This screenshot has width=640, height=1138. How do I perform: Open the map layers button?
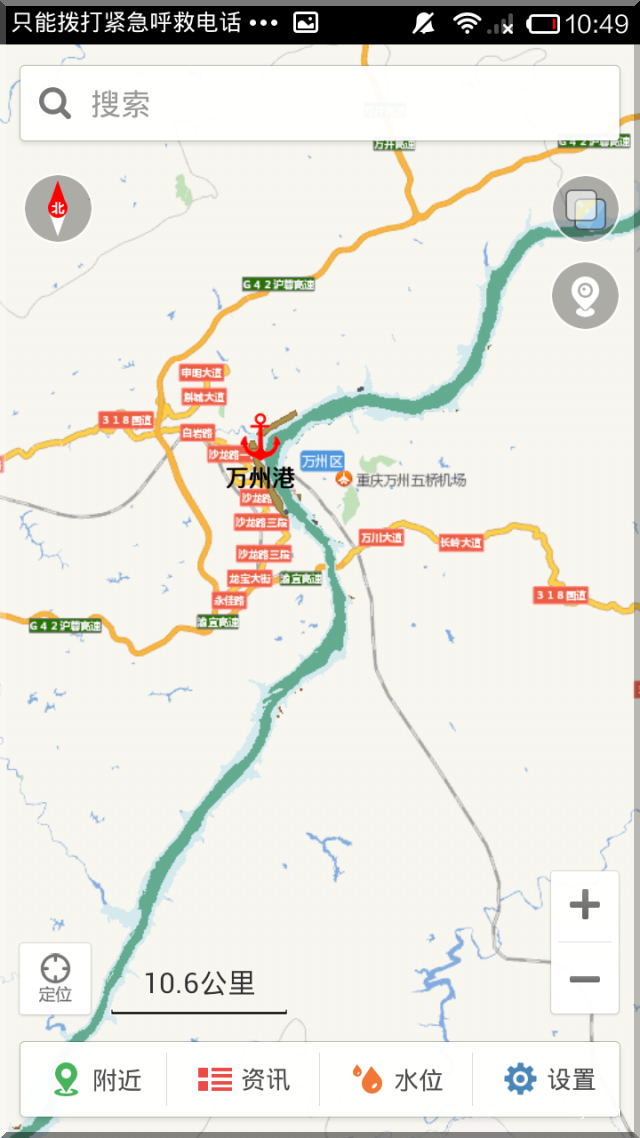coord(585,209)
